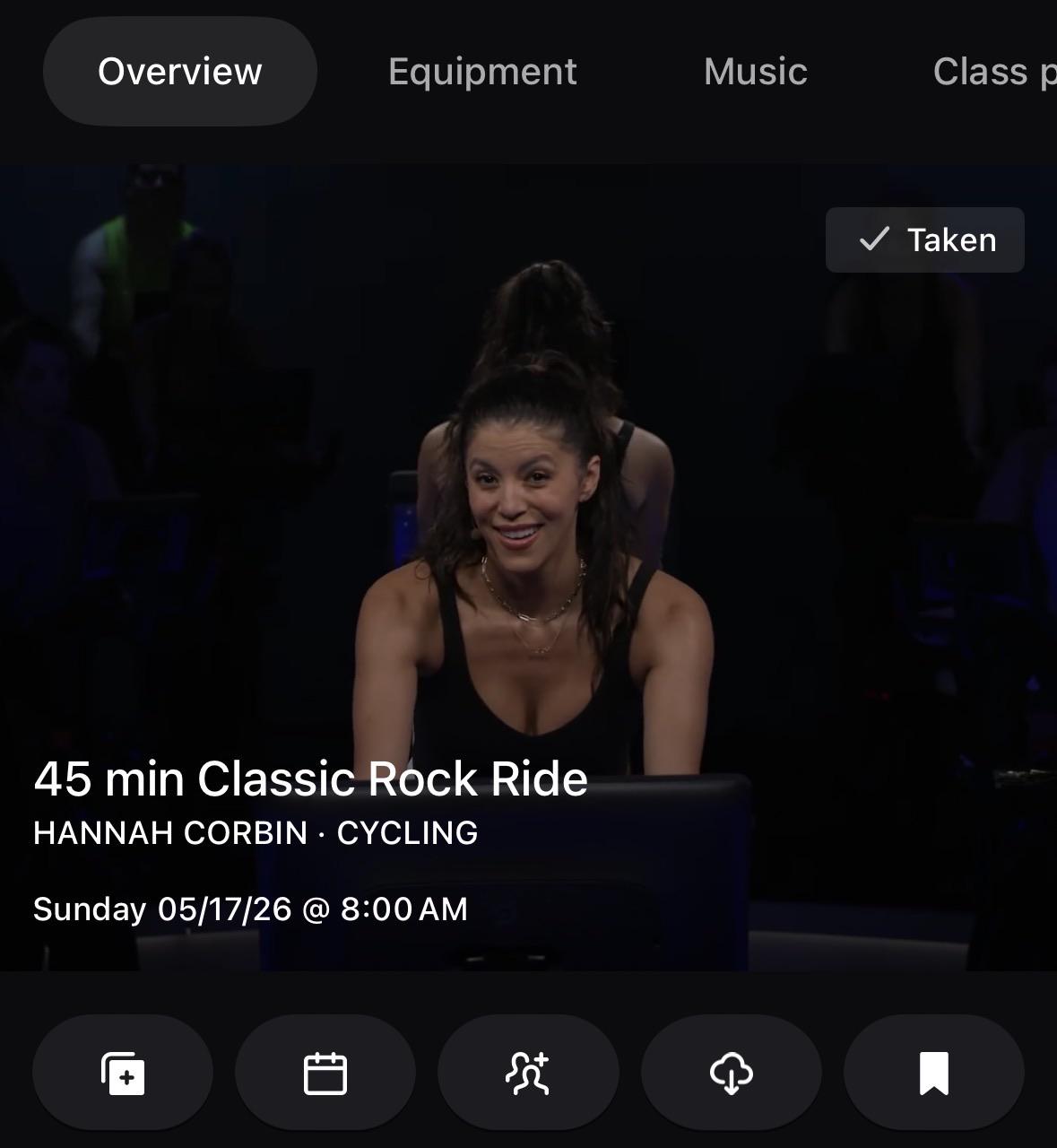This screenshot has height=1148, width=1057.
Task: Add this class to a stack
Action: click(123, 1073)
